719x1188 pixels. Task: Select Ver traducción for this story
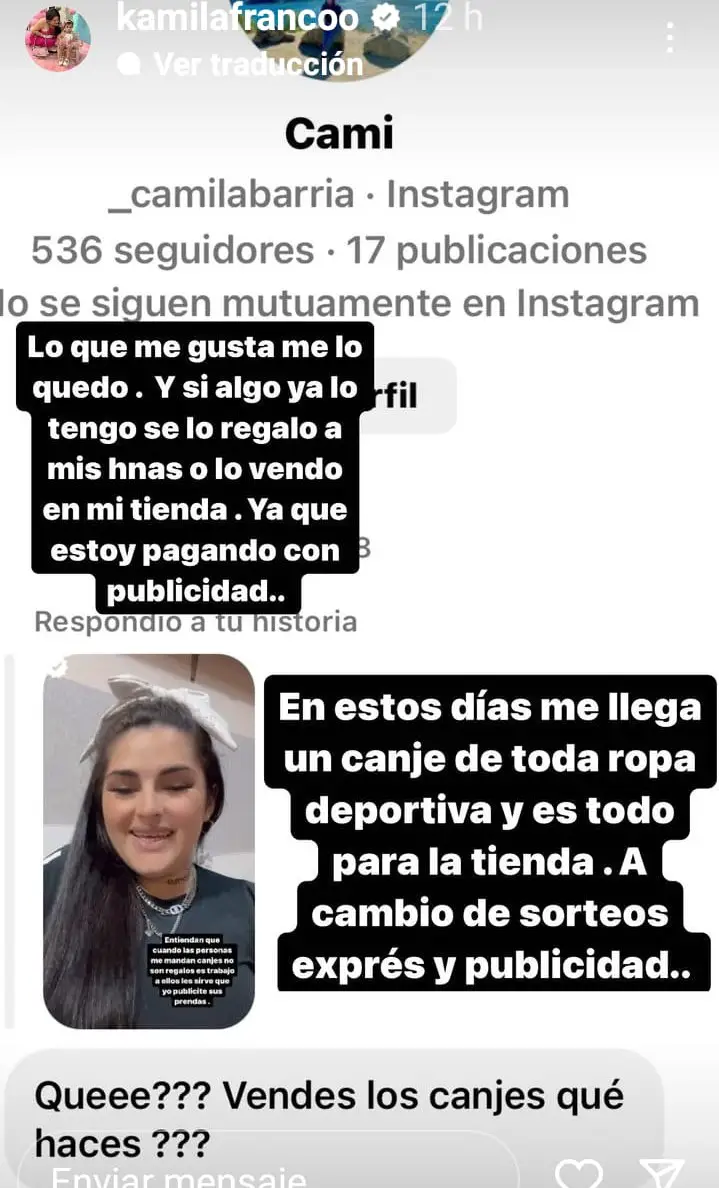(x=257, y=64)
